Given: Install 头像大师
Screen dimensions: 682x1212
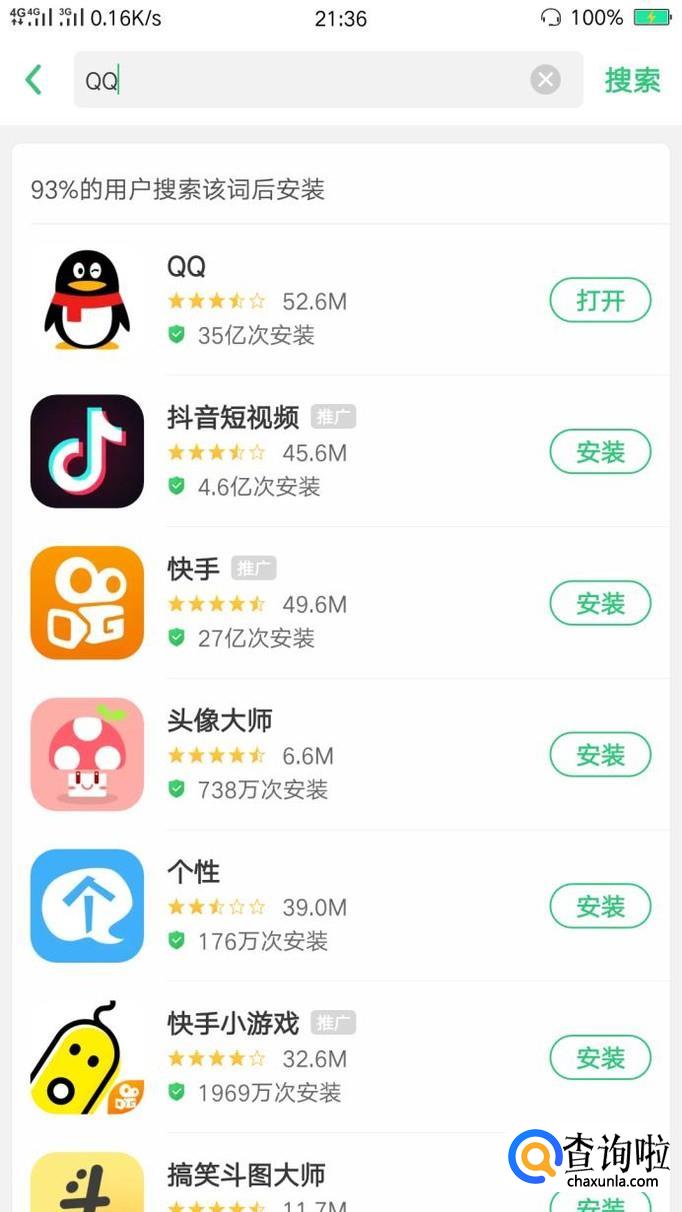Looking at the screenshot, I should click(x=600, y=755).
